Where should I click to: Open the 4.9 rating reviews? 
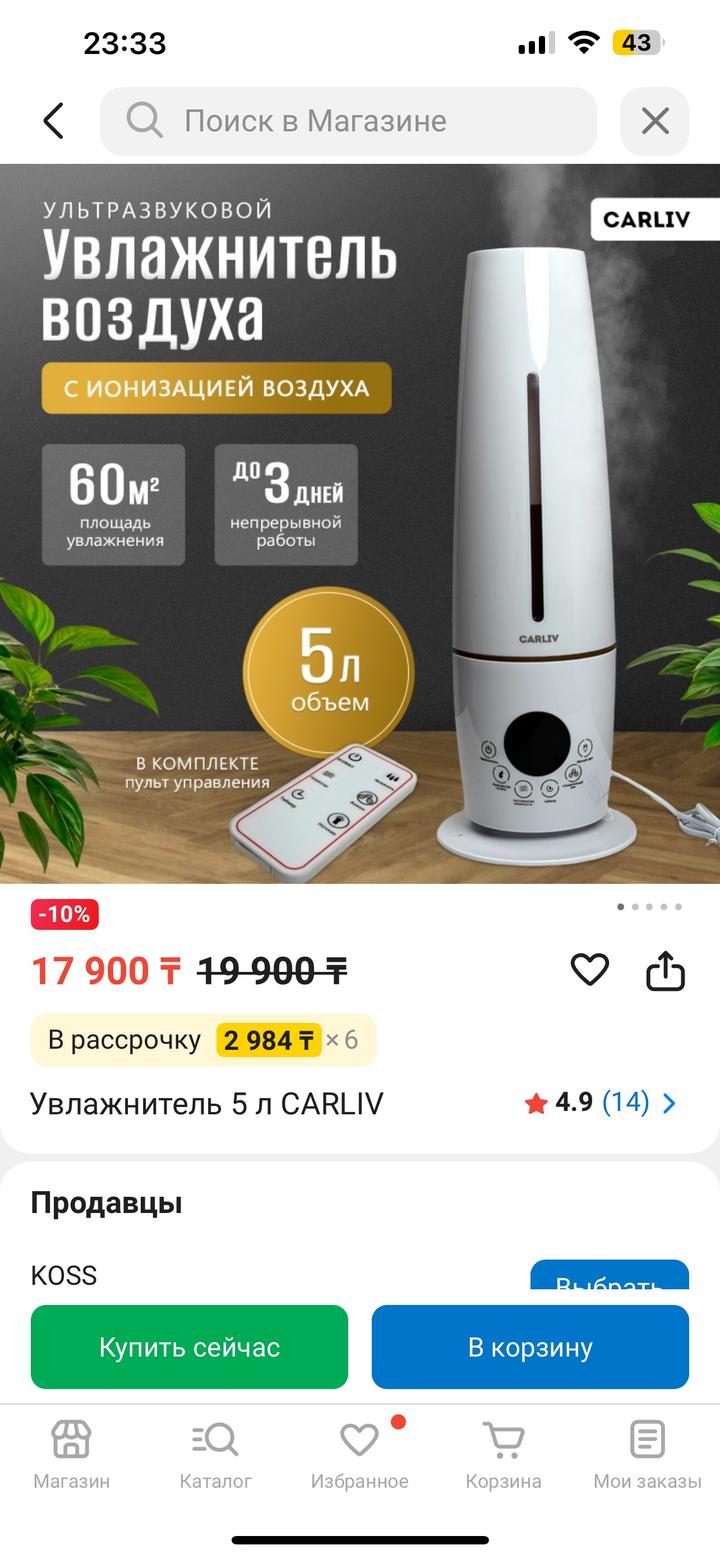(x=601, y=1103)
